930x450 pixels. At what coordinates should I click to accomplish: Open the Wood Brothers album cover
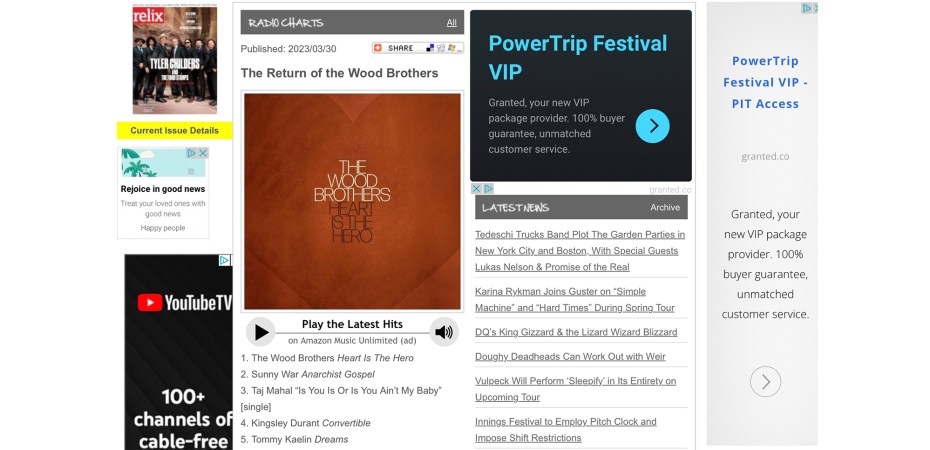352,201
